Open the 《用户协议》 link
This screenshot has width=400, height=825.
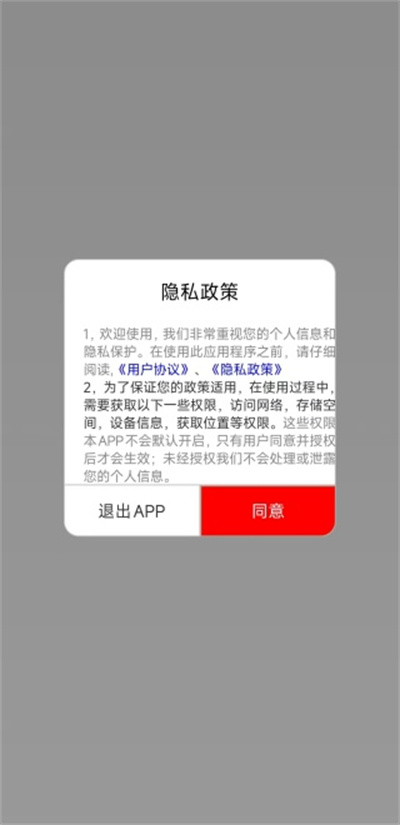153,369
